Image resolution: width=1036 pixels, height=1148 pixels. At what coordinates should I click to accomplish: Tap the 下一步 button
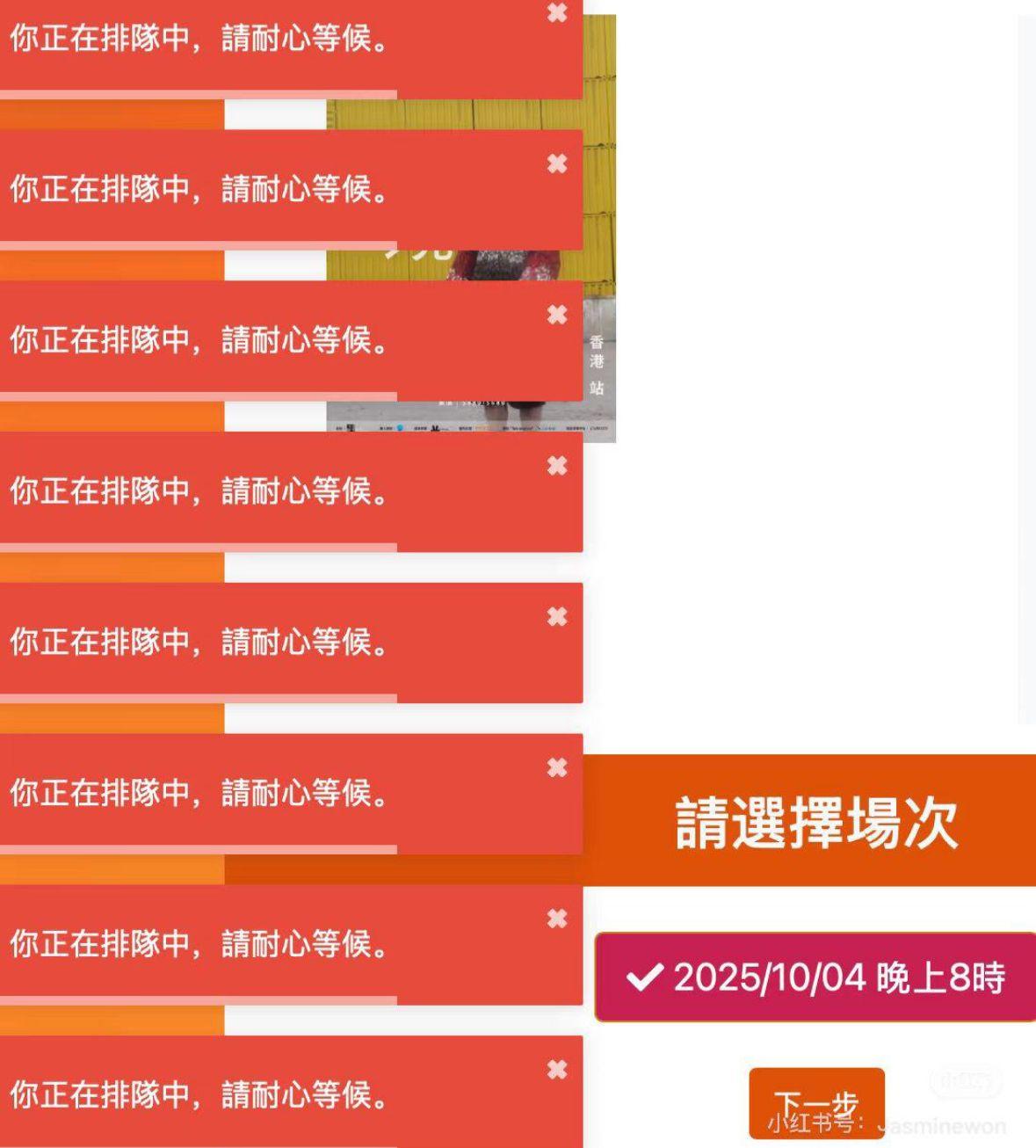click(x=816, y=1103)
